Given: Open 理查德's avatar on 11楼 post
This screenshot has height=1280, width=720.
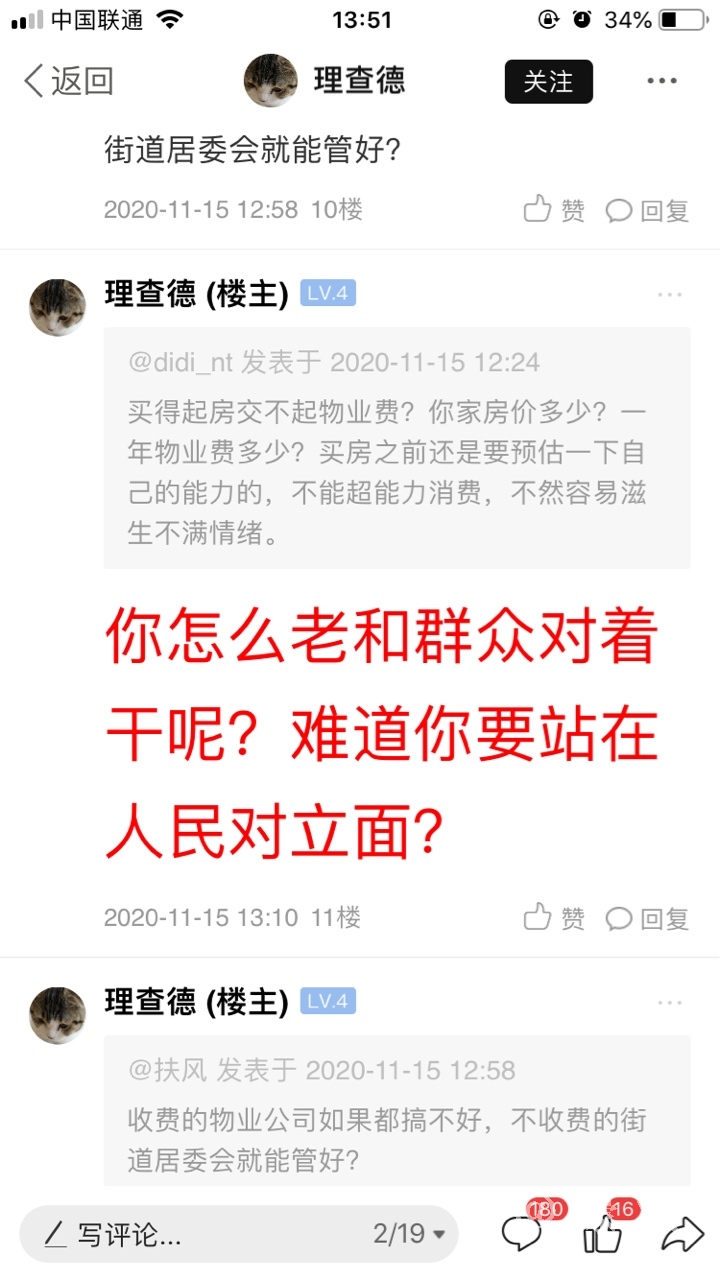Looking at the screenshot, I should pyautogui.click(x=58, y=307).
